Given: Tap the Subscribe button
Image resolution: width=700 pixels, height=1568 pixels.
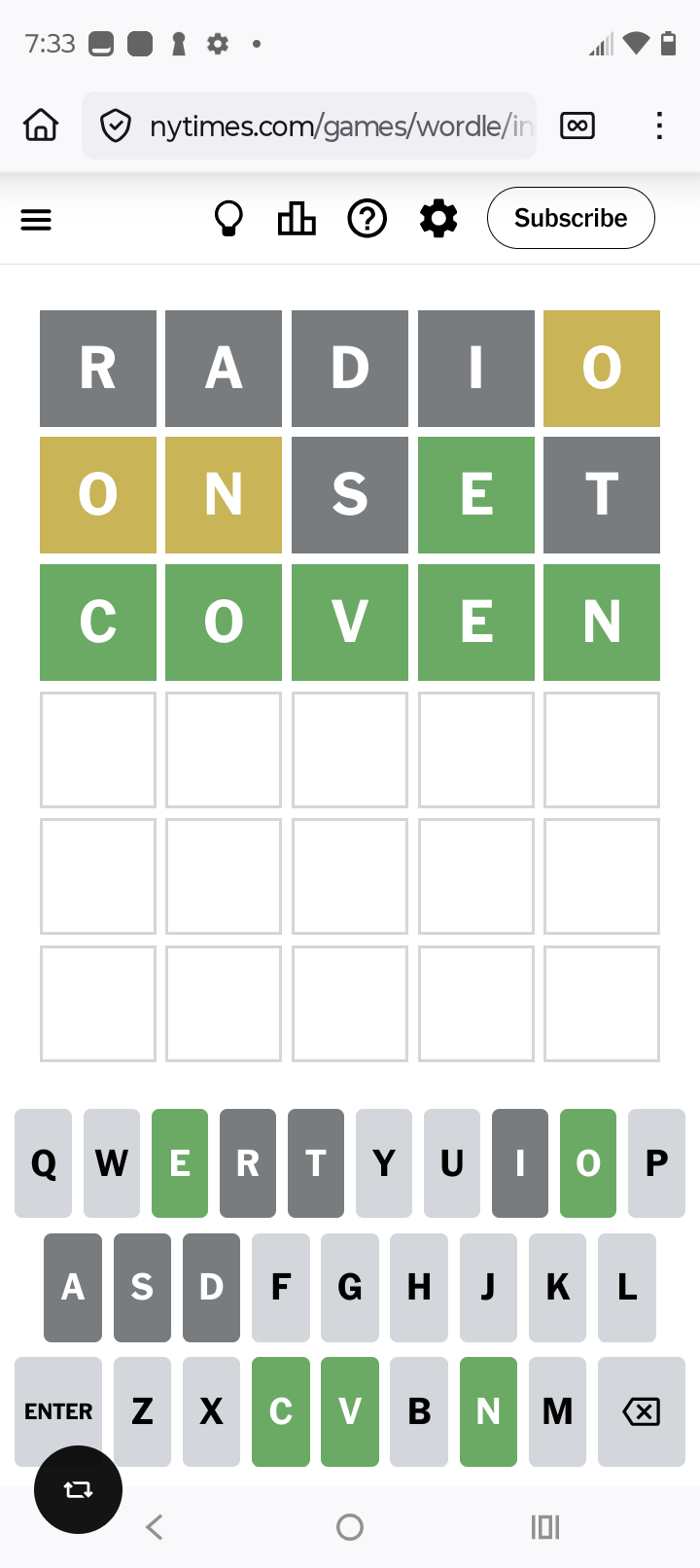Looking at the screenshot, I should click(571, 218).
